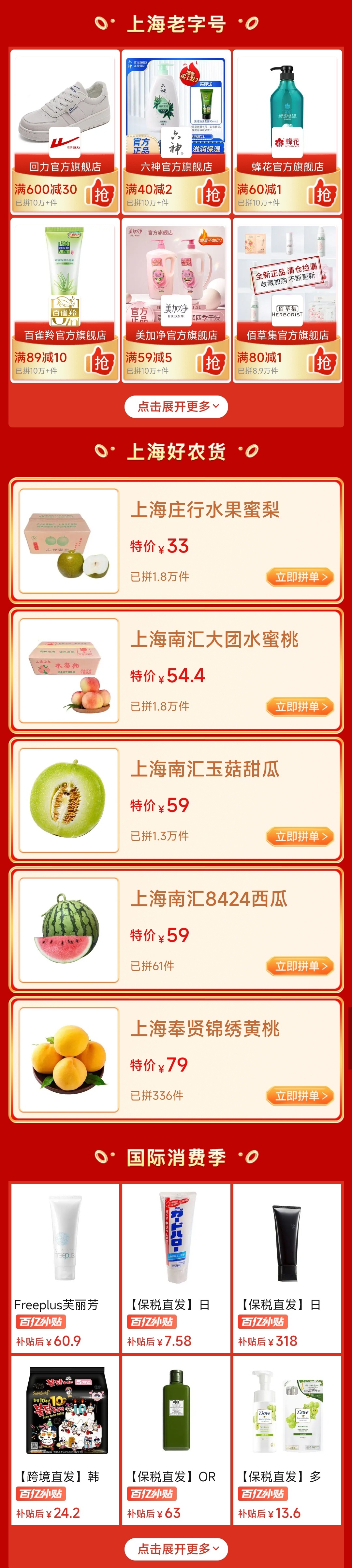Grab the 回力官方旗舰店 coupon

coord(100,195)
